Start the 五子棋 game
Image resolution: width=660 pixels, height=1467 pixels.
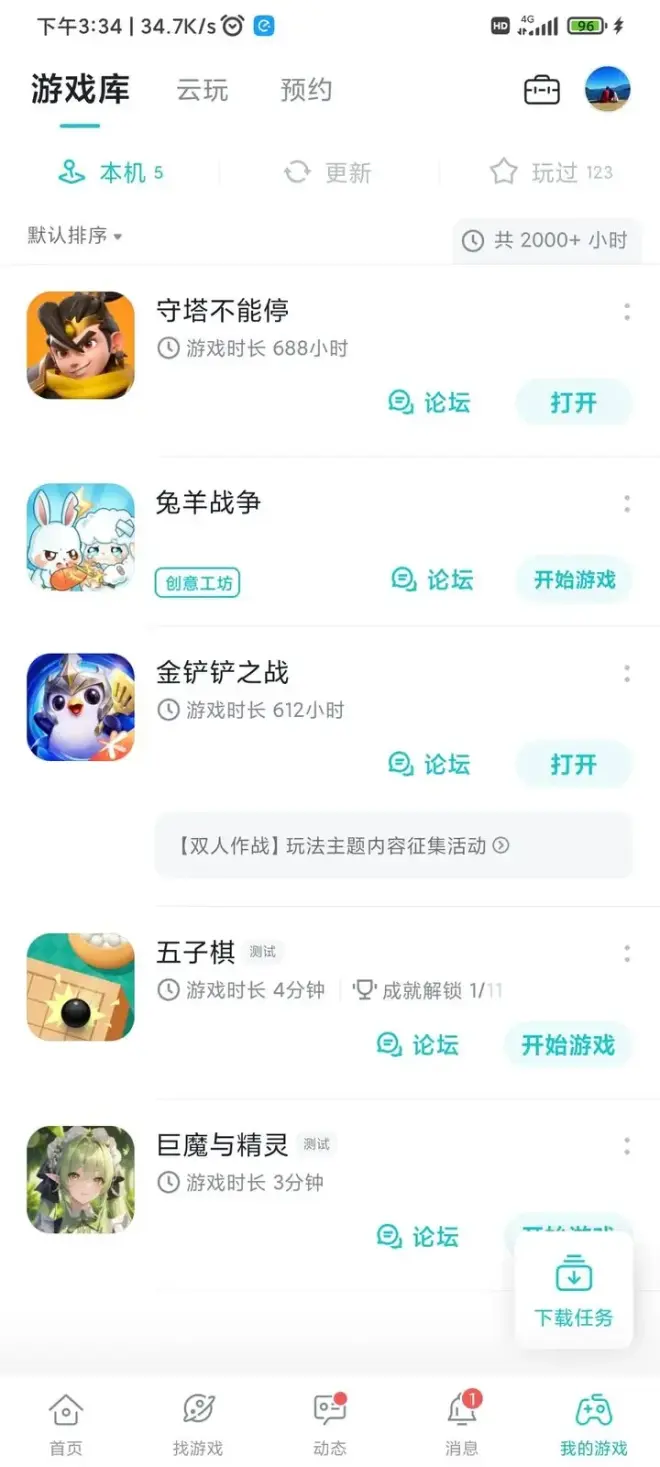568,1046
